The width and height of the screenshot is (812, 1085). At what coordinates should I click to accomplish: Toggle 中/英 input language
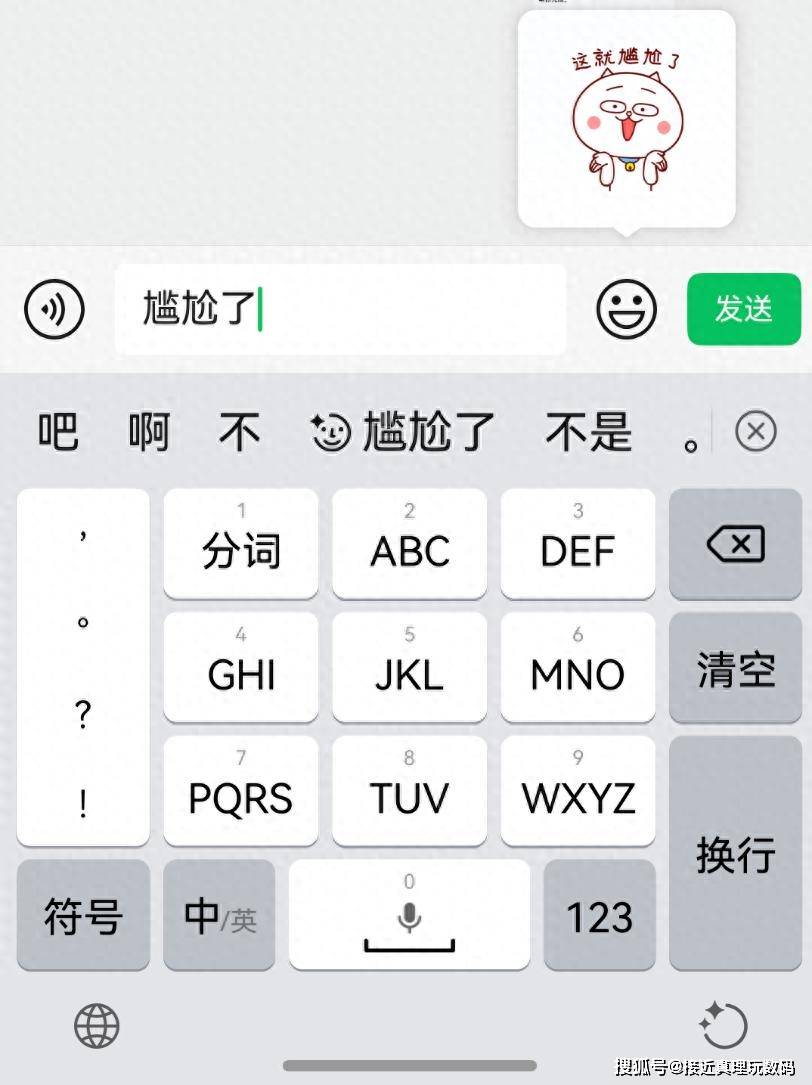coord(220,915)
